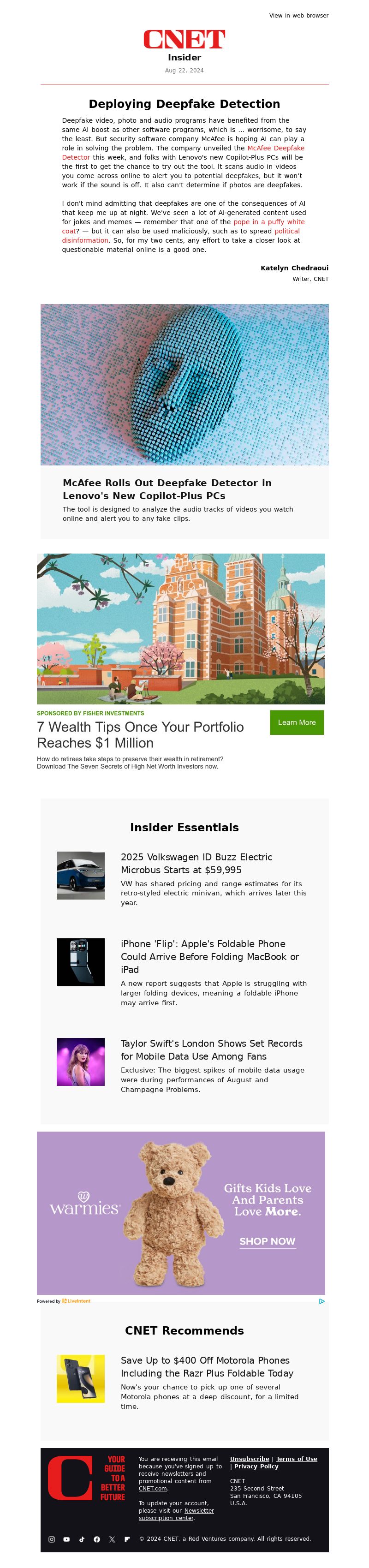The height and width of the screenshot is (1568, 369).
Task: Open CNET's X profile
Action: 112,1539
